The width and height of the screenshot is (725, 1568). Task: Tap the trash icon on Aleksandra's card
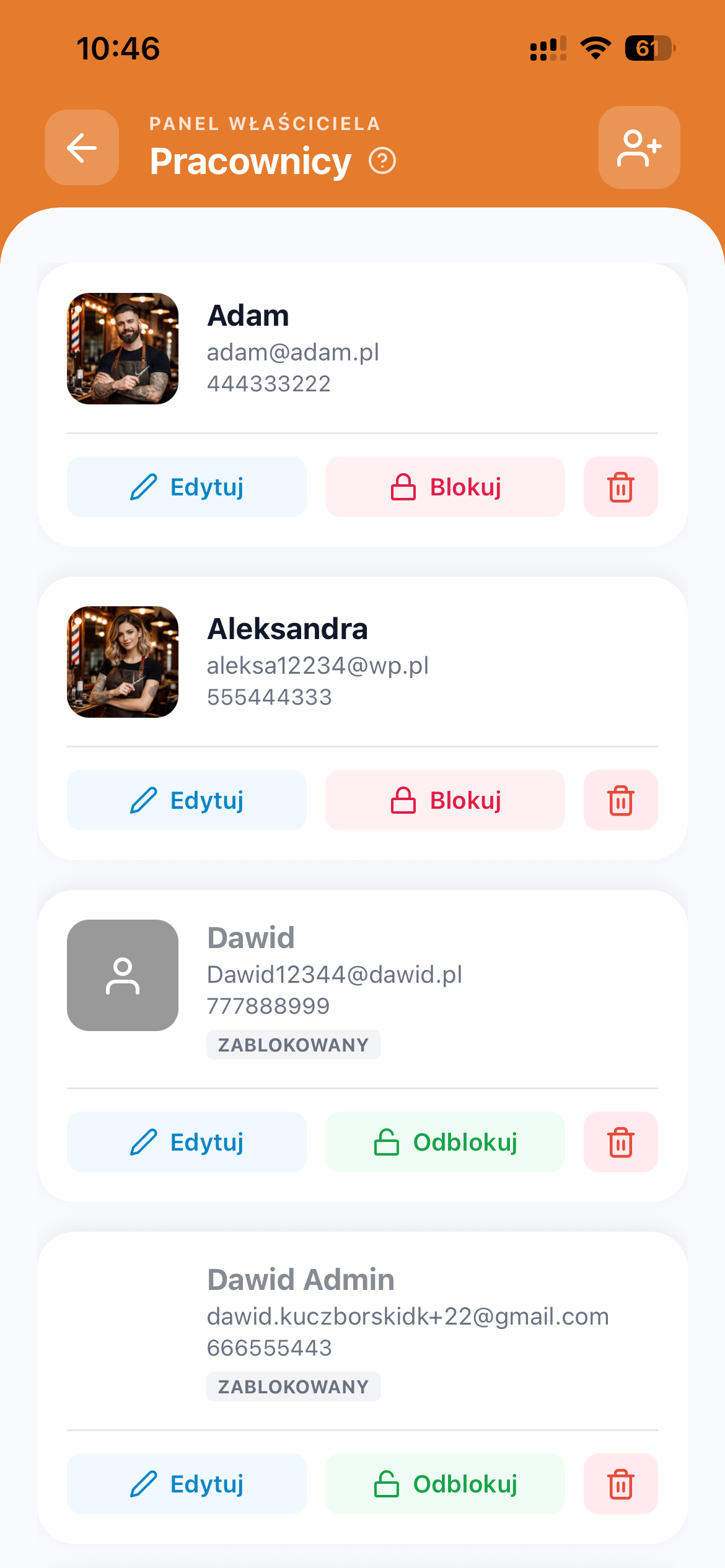coord(620,800)
